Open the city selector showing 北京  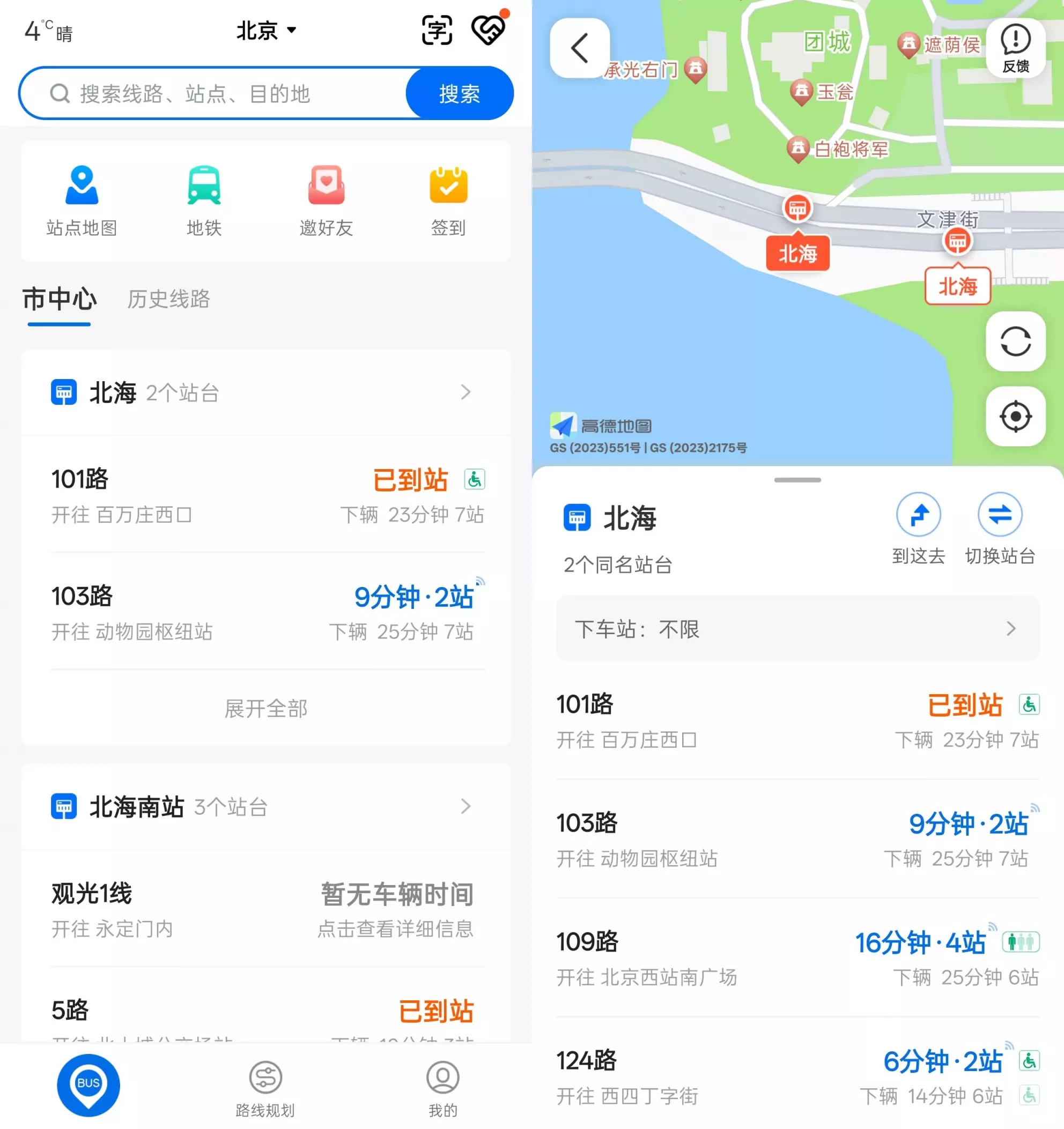[x=266, y=30]
